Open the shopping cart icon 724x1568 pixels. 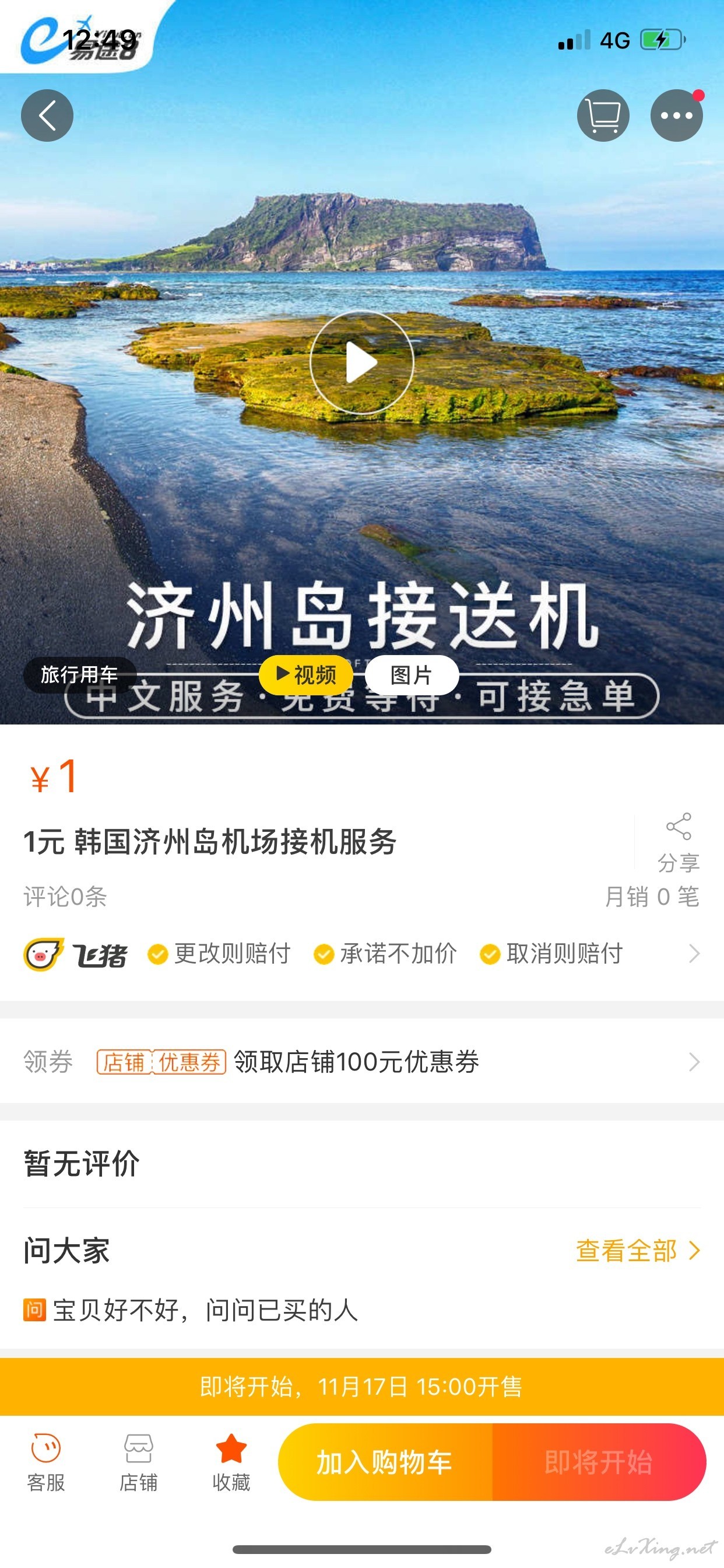coord(603,116)
